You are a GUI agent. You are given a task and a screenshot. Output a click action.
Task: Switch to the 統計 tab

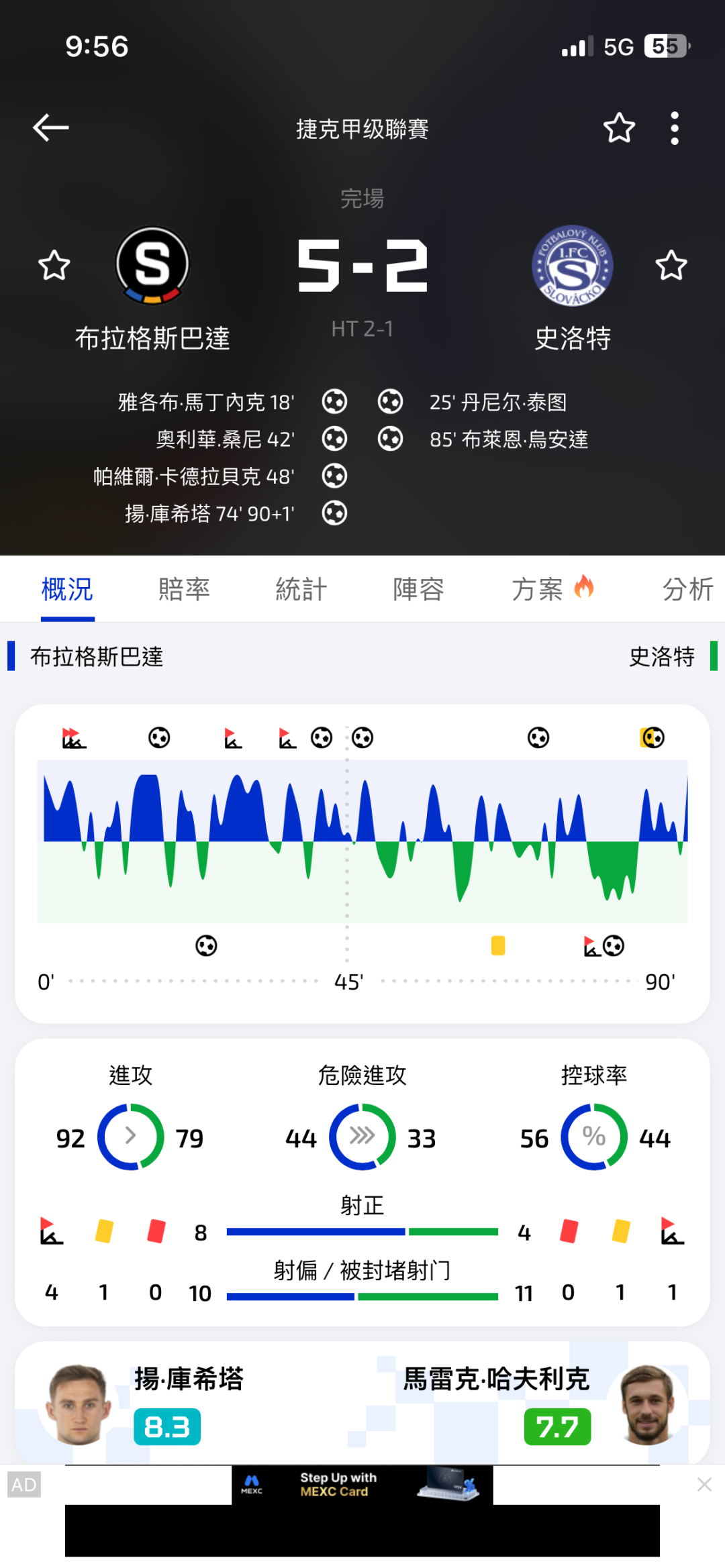pyautogui.click(x=301, y=589)
